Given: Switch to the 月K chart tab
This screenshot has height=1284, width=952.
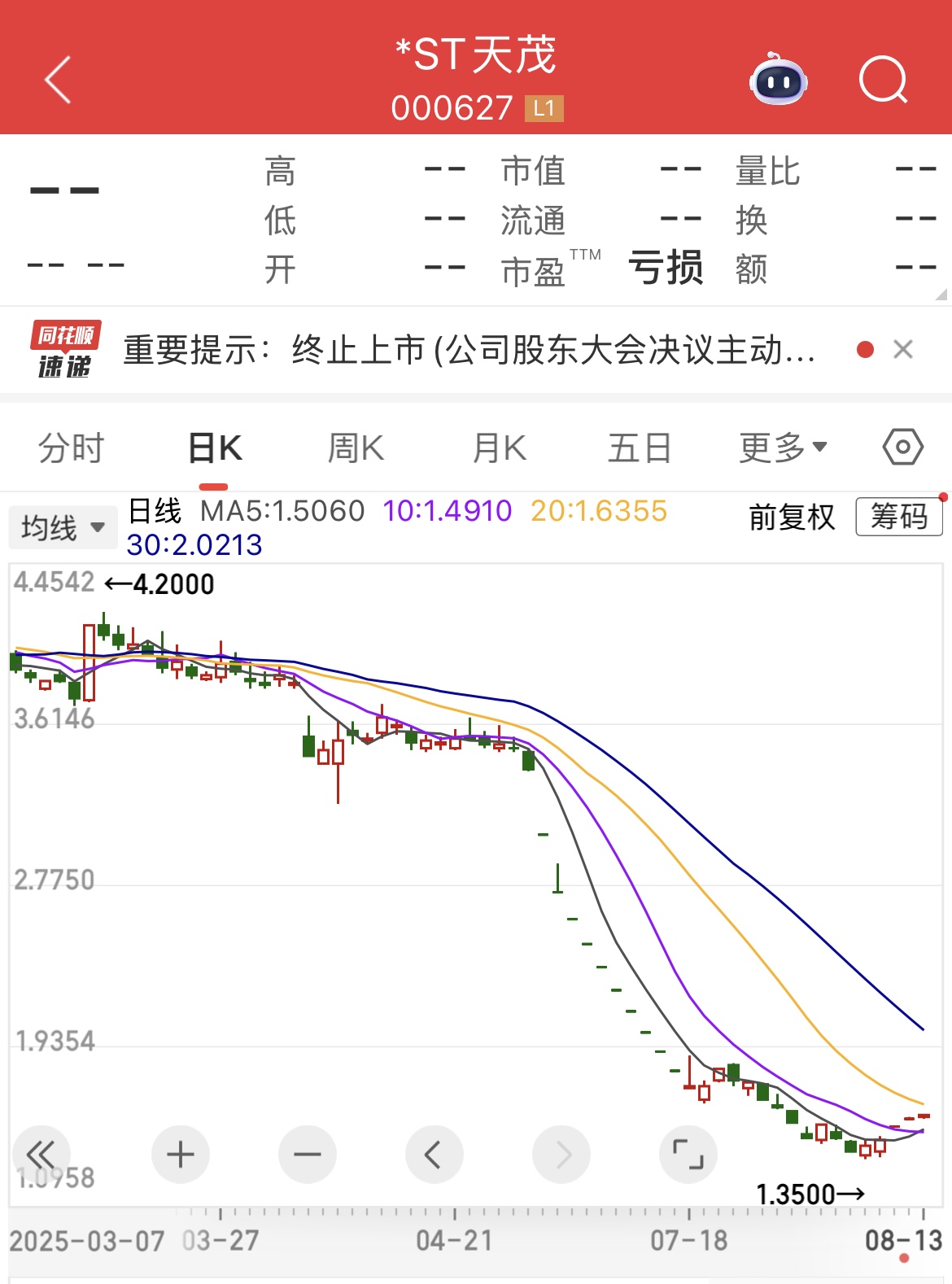Looking at the screenshot, I should [x=499, y=448].
